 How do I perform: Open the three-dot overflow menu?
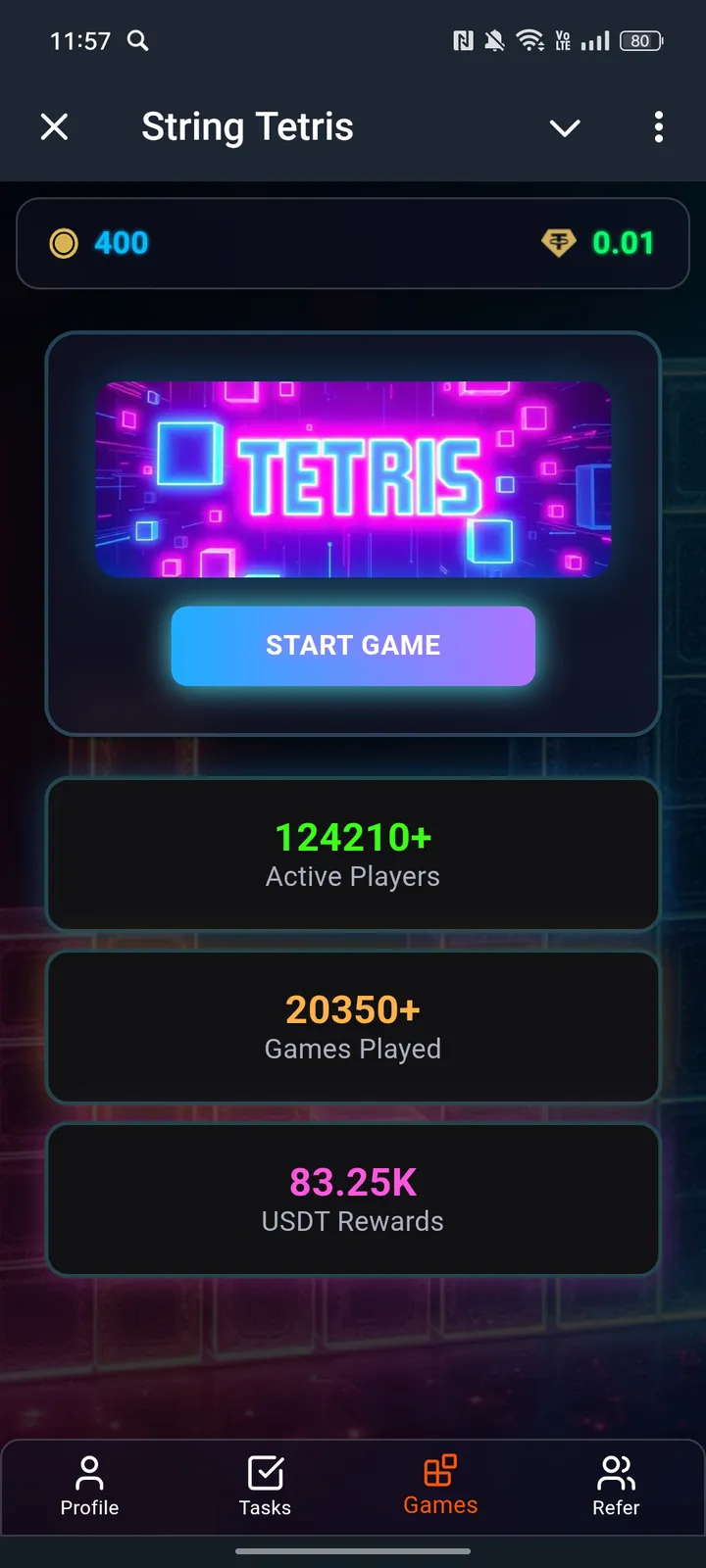[658, 127]
